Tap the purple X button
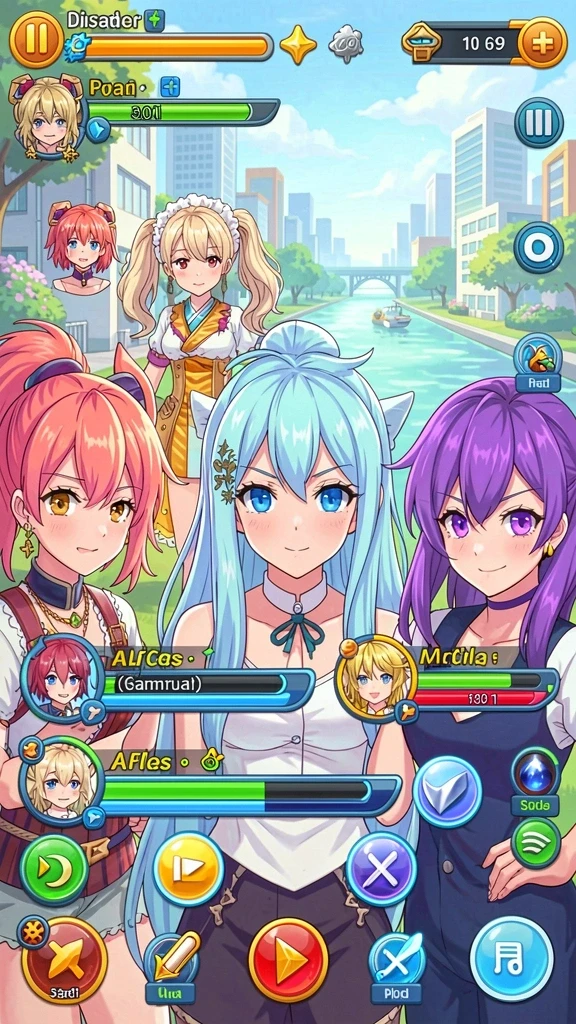This screenshot has height=1024, width=576. (x=381, y=869)
